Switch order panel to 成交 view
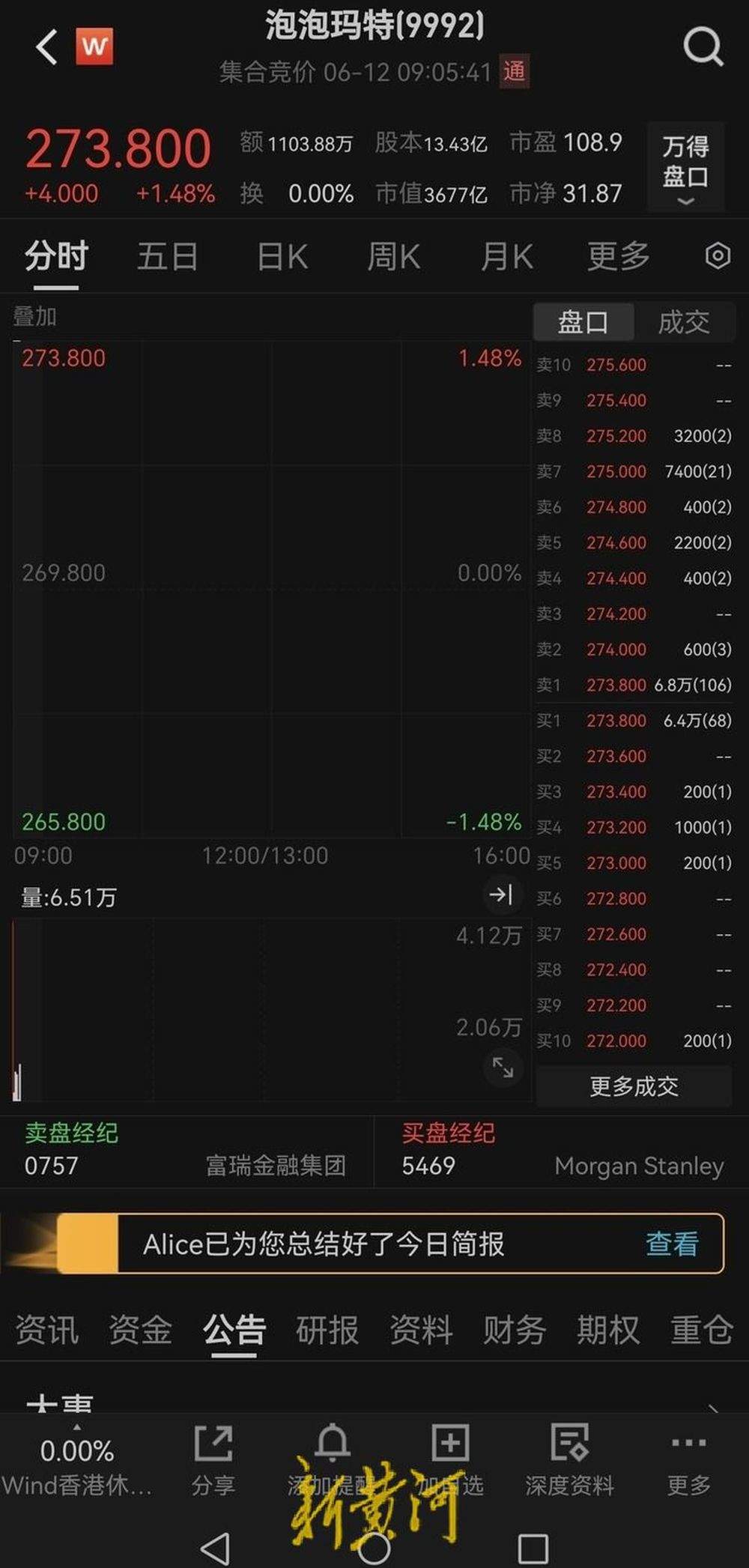 [684, 321]
